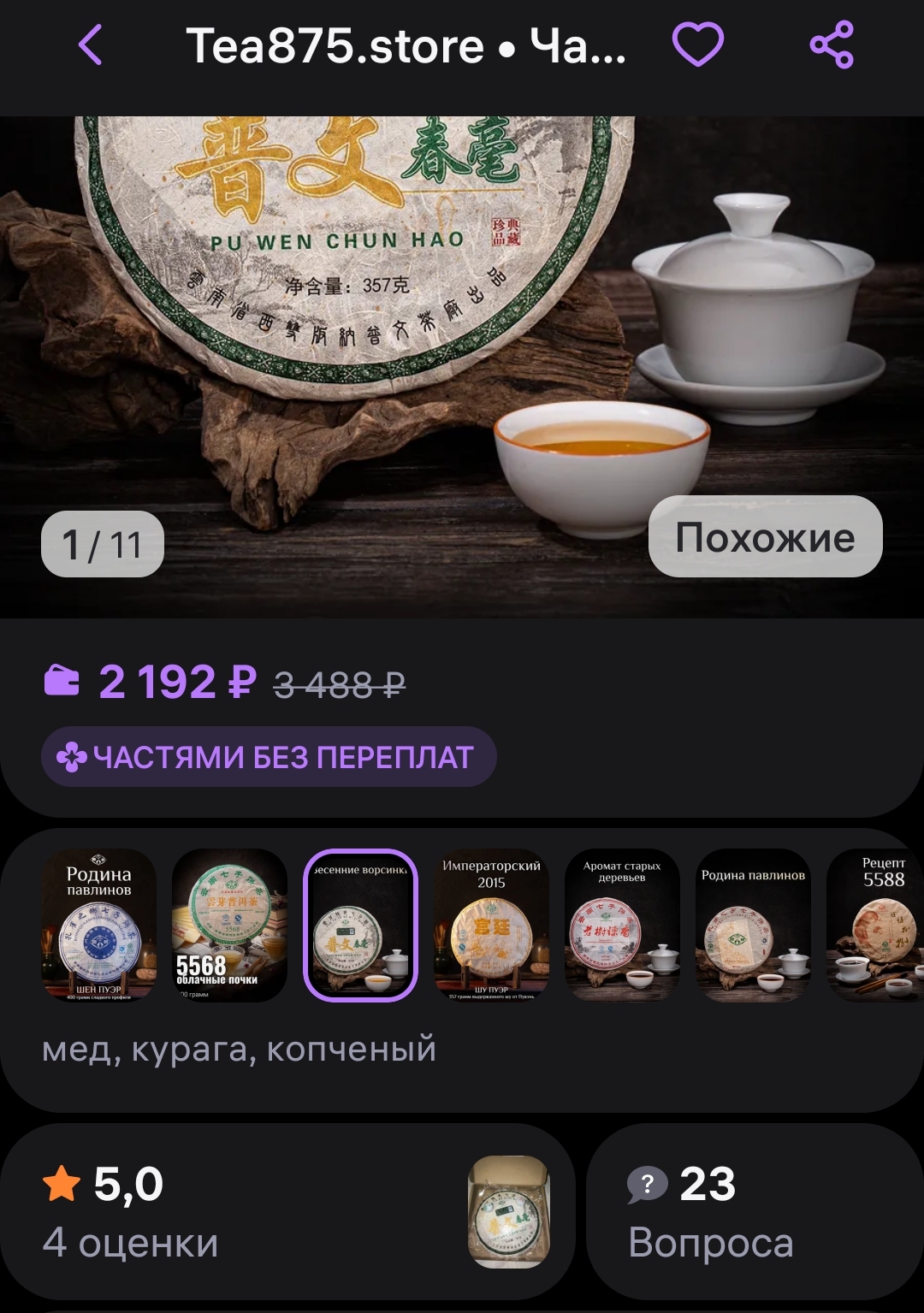
Task: Select the Родина павлинов Шен Пуэр variant
Action: pos(99,925)
